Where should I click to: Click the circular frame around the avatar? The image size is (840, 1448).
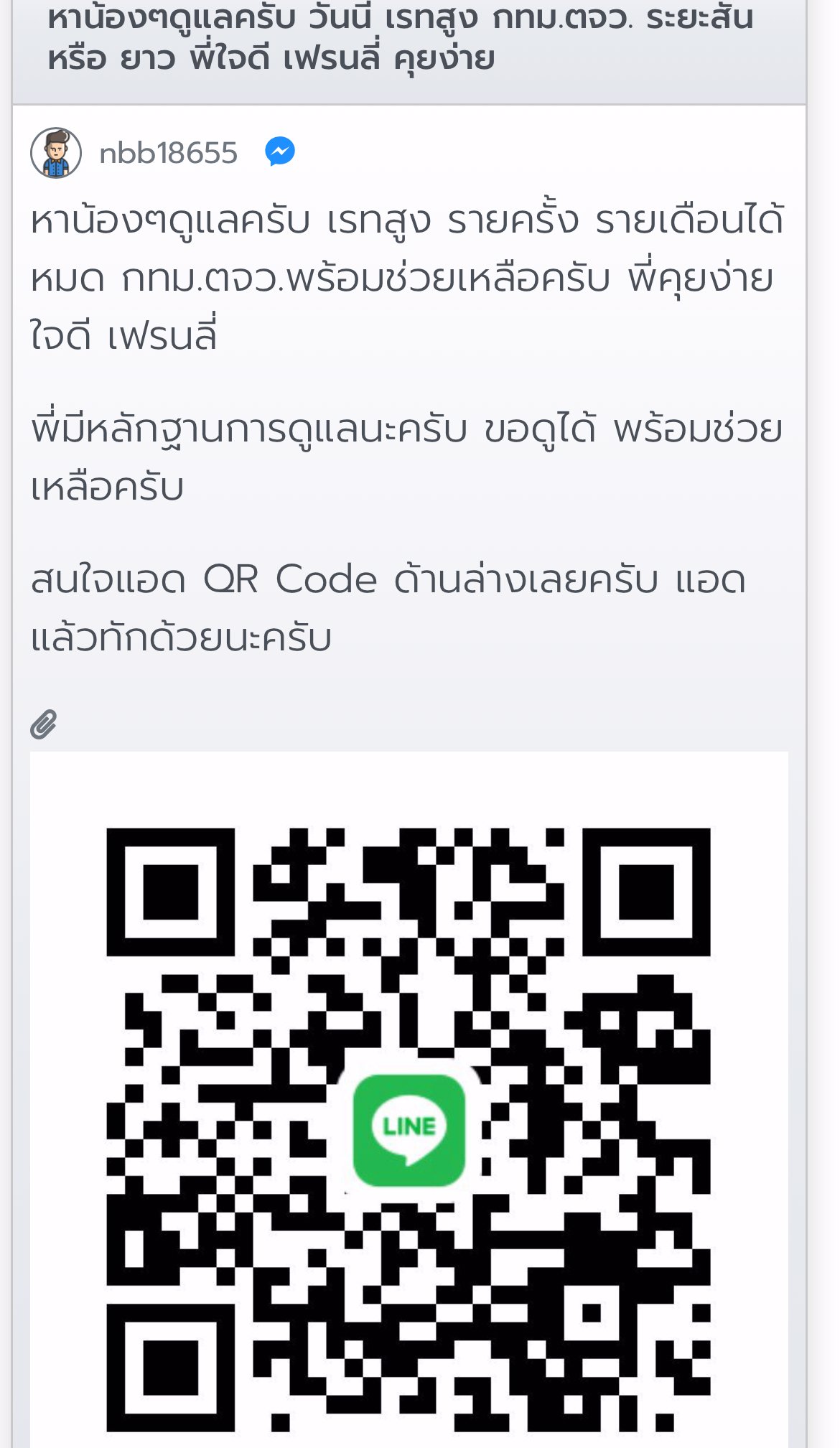[56, 152]
